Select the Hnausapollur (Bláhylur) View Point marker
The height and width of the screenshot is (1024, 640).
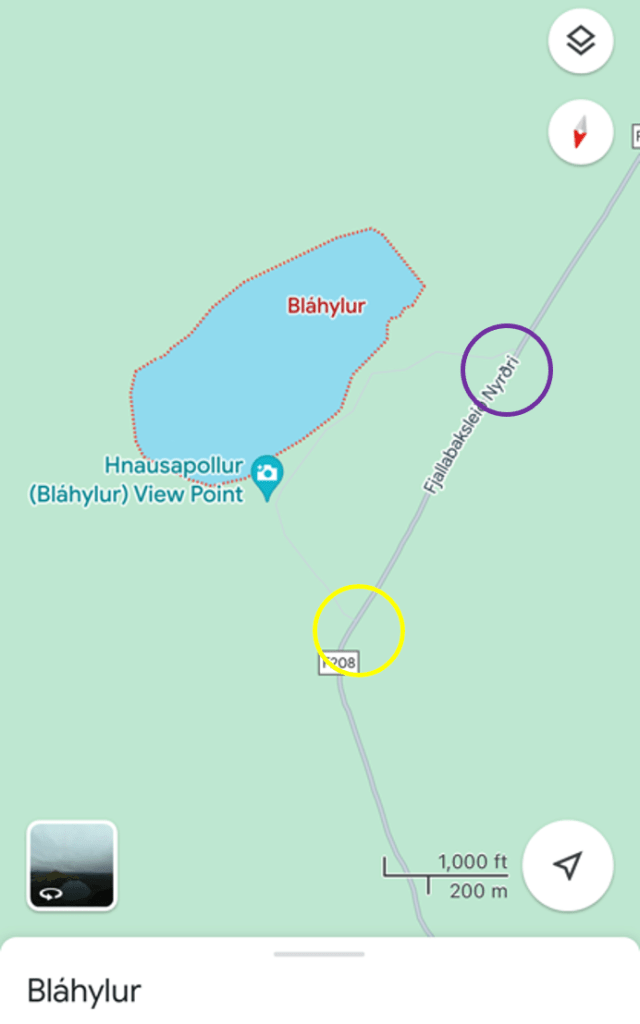coord(267,474)
